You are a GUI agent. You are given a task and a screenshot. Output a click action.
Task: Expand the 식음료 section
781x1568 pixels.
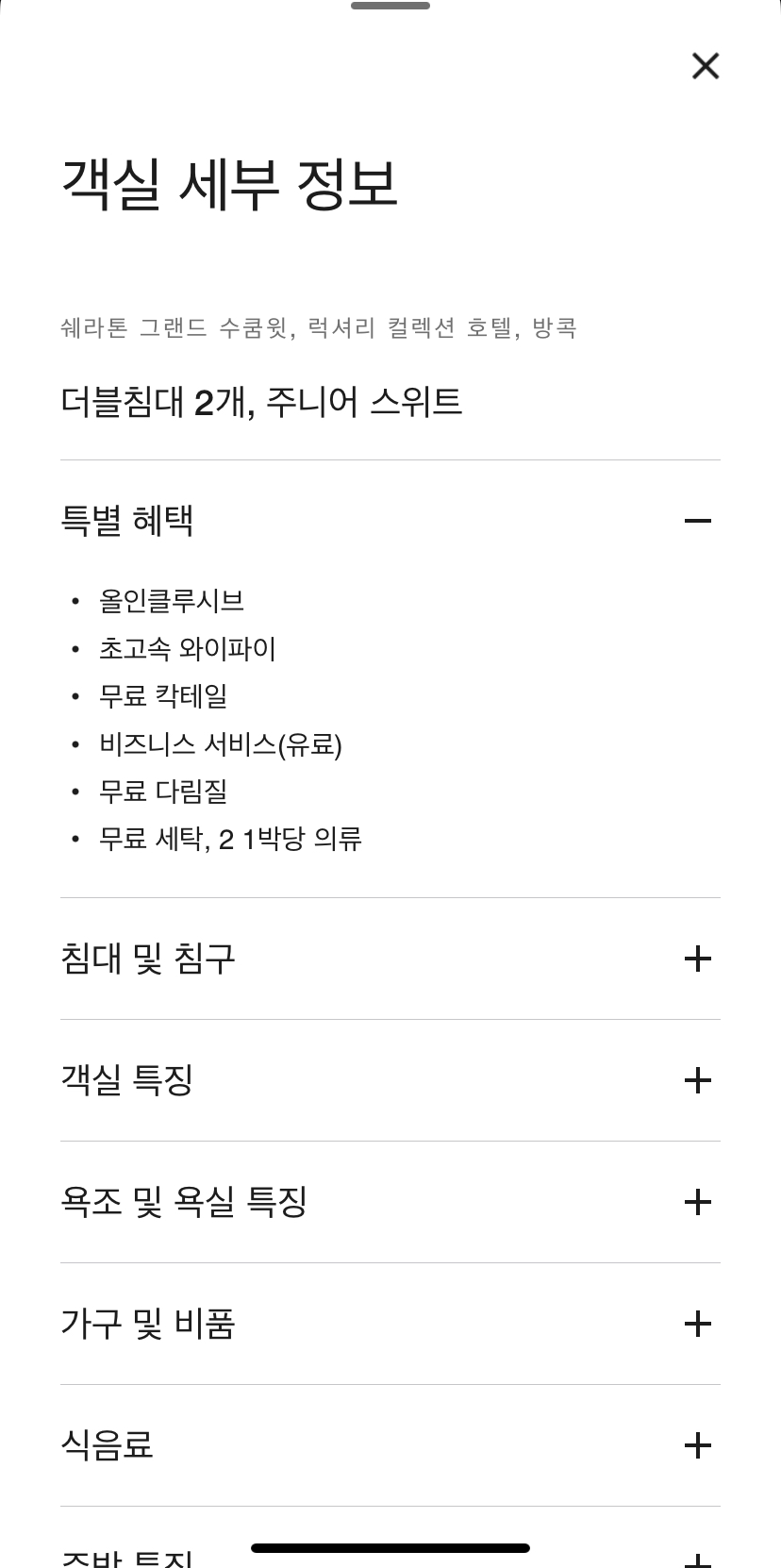pyautogui.click(x=390, y=1445)
